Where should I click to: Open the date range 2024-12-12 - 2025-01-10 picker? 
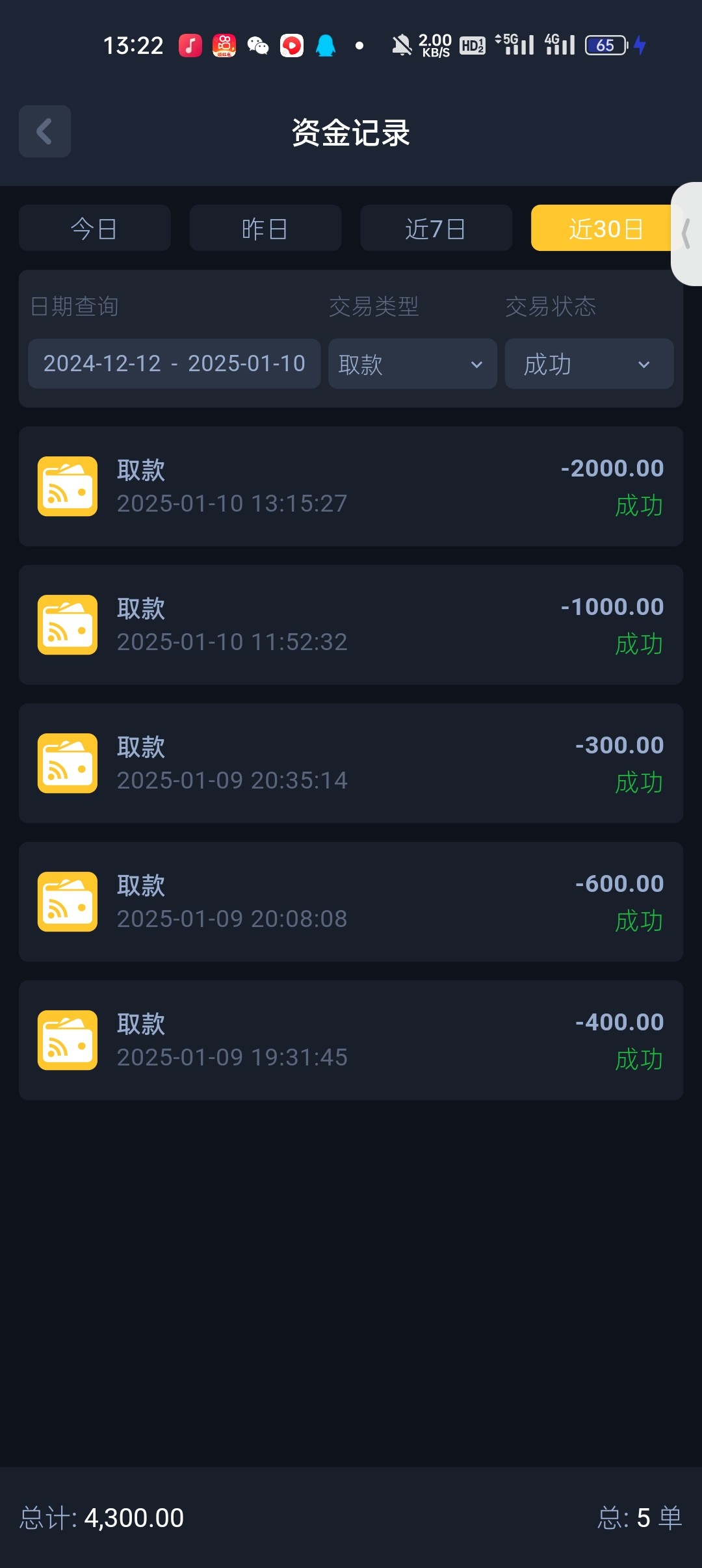[174, 363]
